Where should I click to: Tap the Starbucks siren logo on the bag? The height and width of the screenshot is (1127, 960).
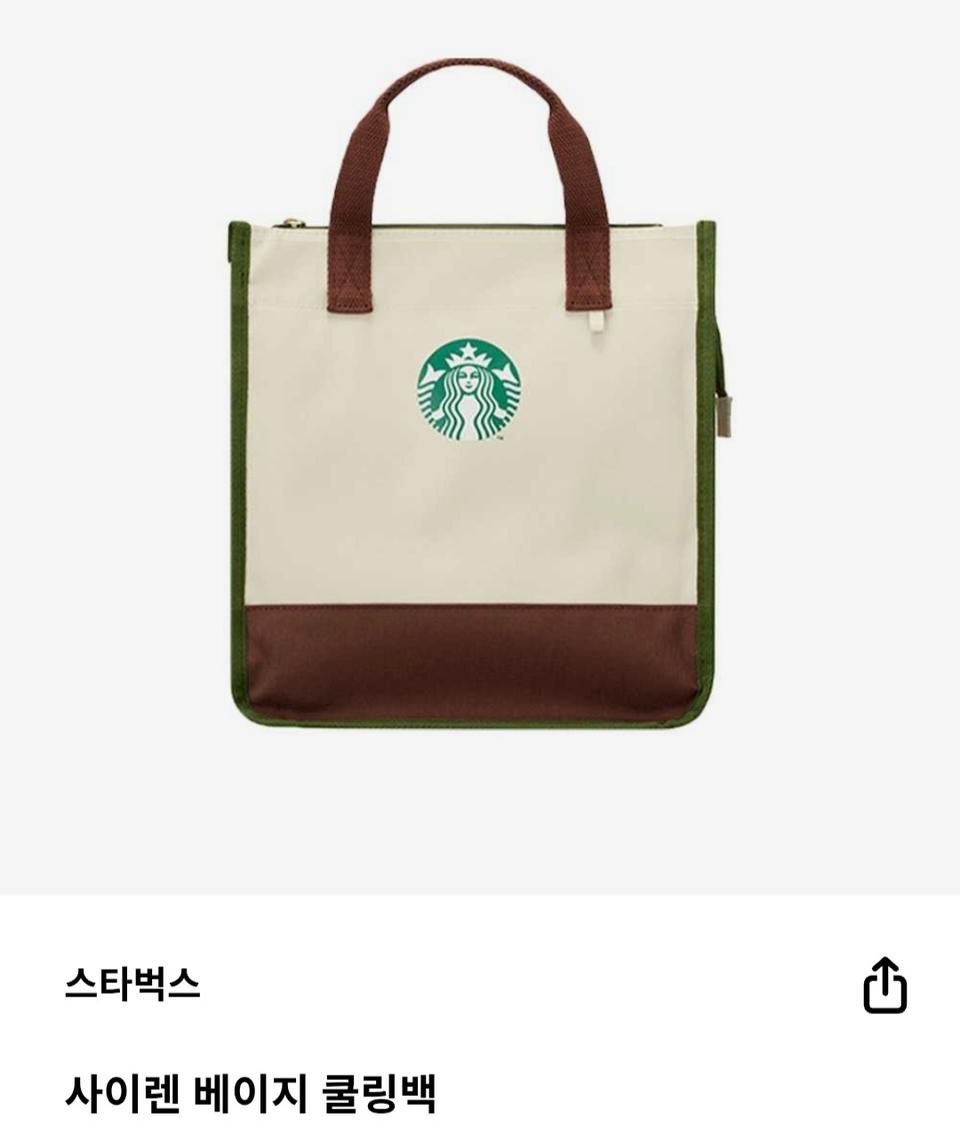(x=470, y=388)
